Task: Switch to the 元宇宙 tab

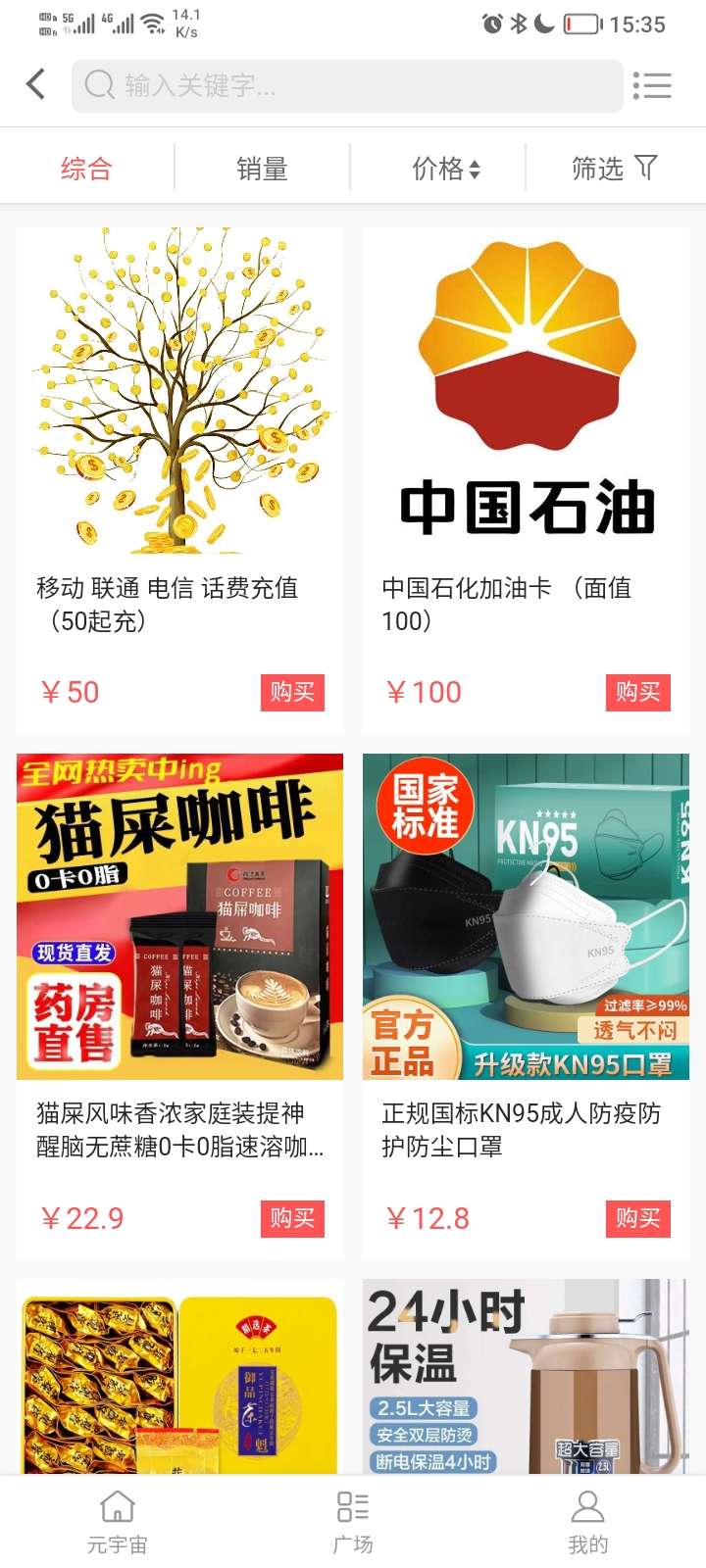Action: click(118, 1522)
